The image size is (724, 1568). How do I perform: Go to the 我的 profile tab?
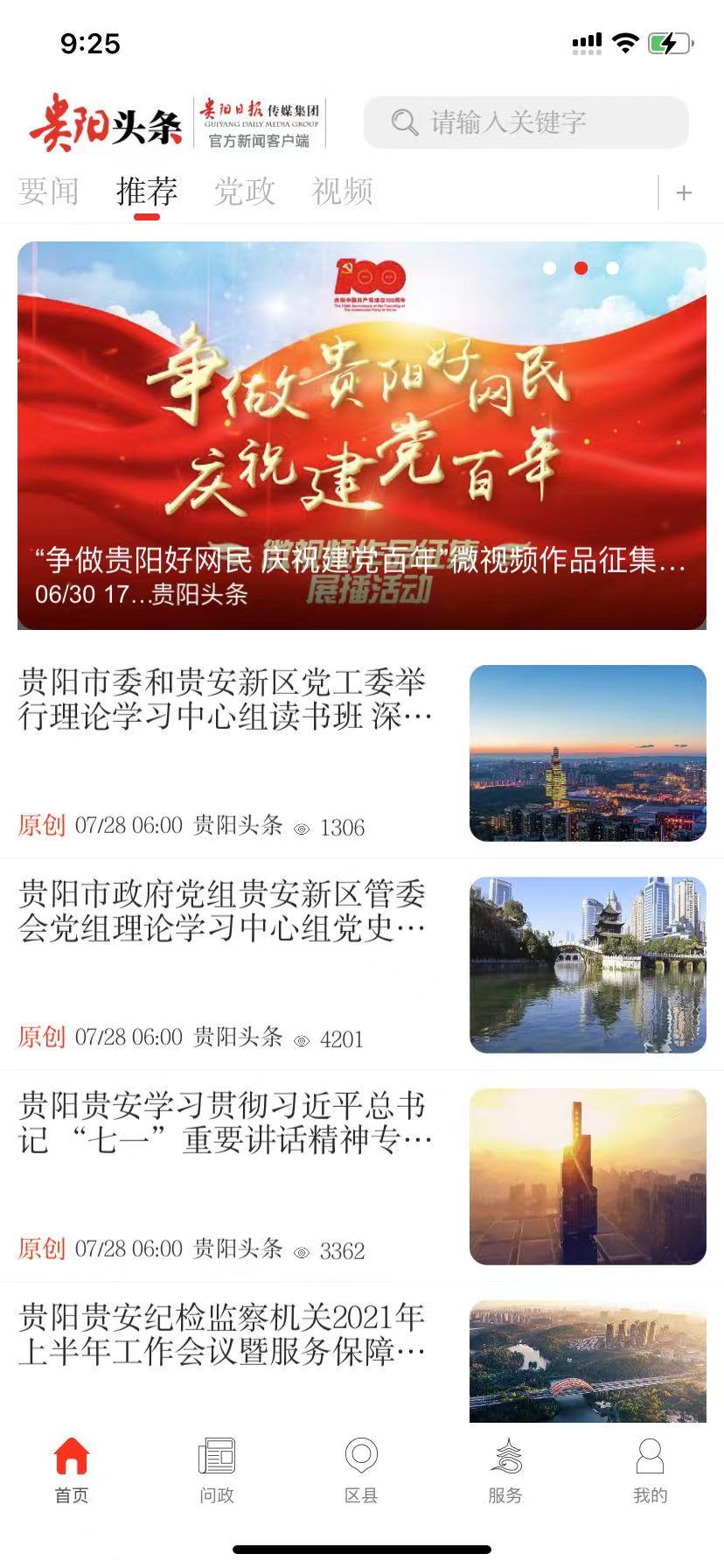[650, 1470]
